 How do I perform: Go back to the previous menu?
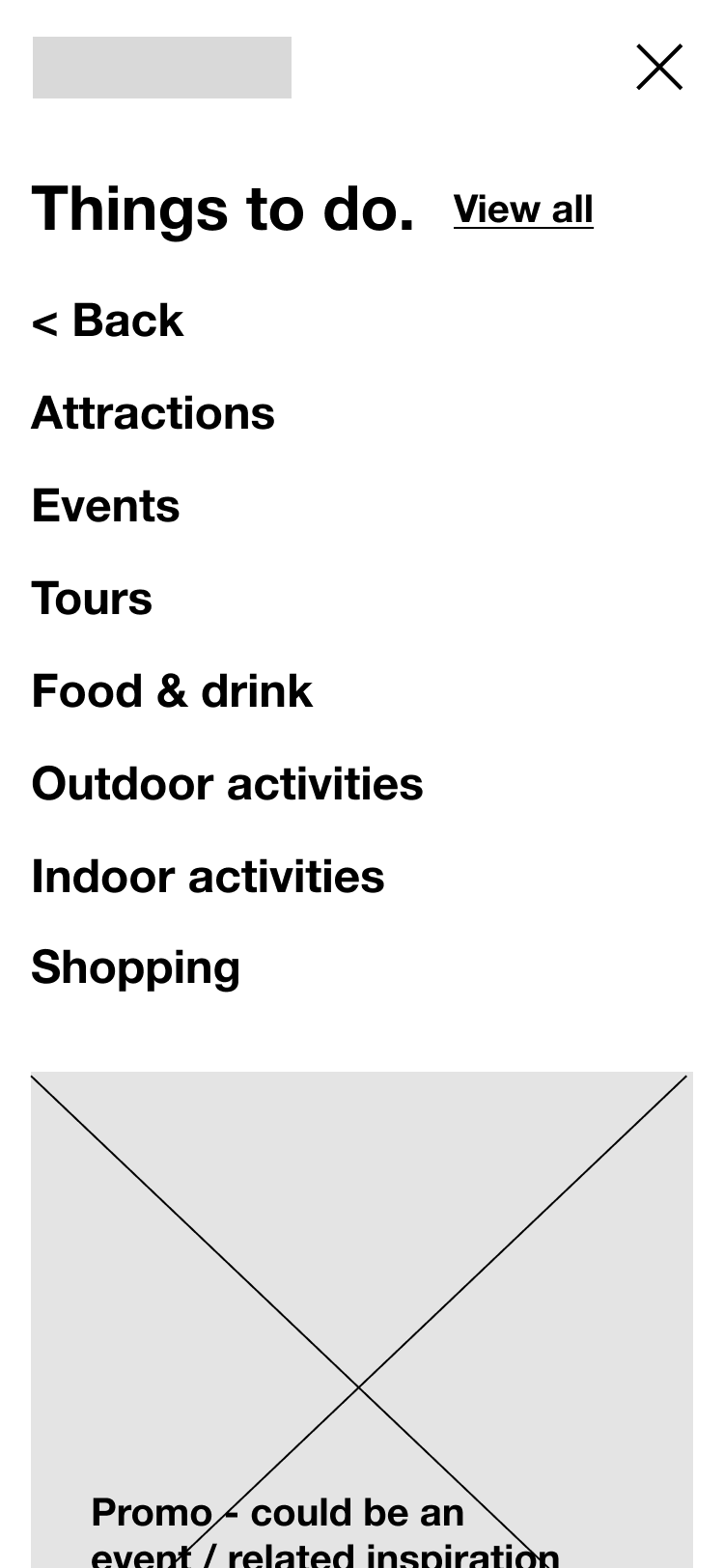[107, 321]
